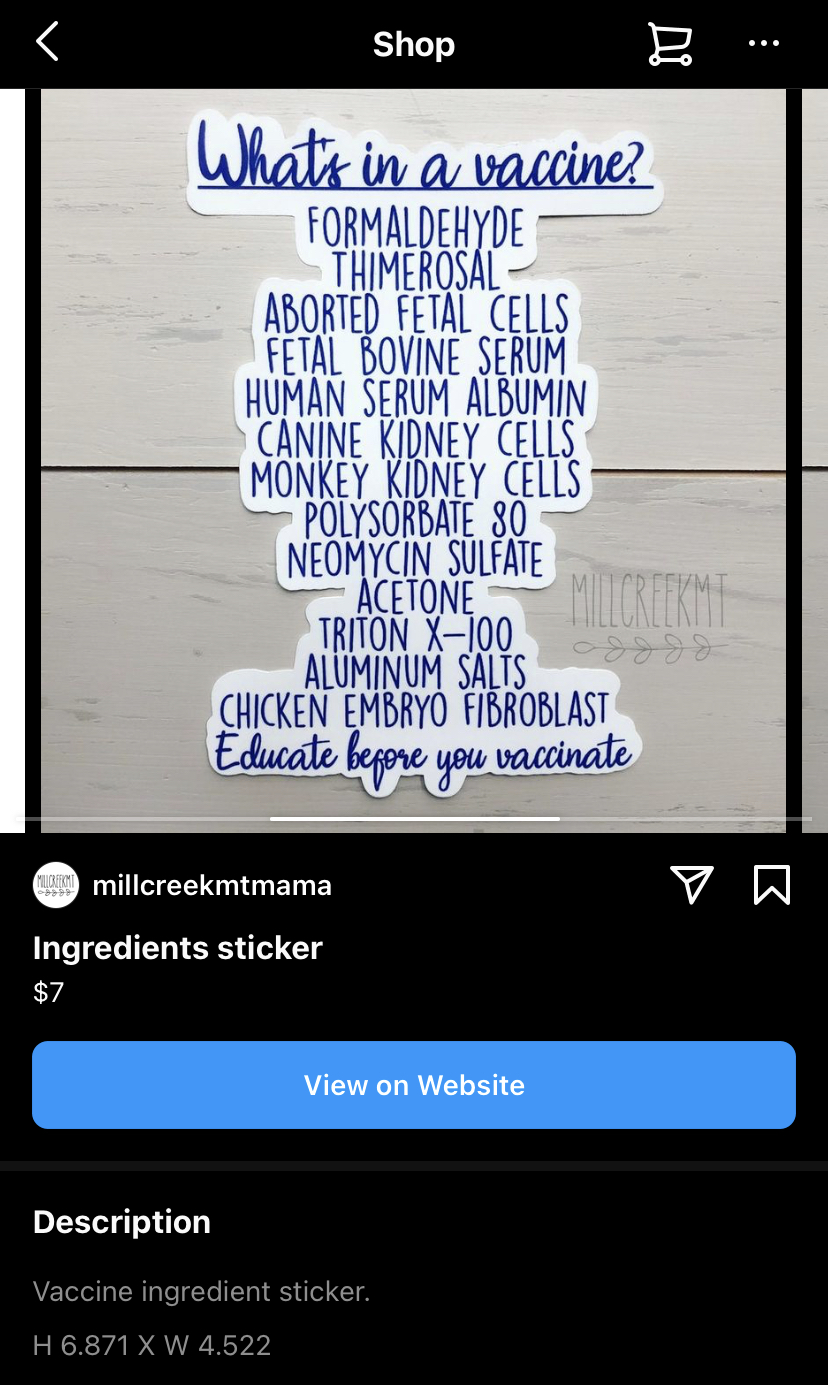Open the shopping cart

[x=669, y=44]
